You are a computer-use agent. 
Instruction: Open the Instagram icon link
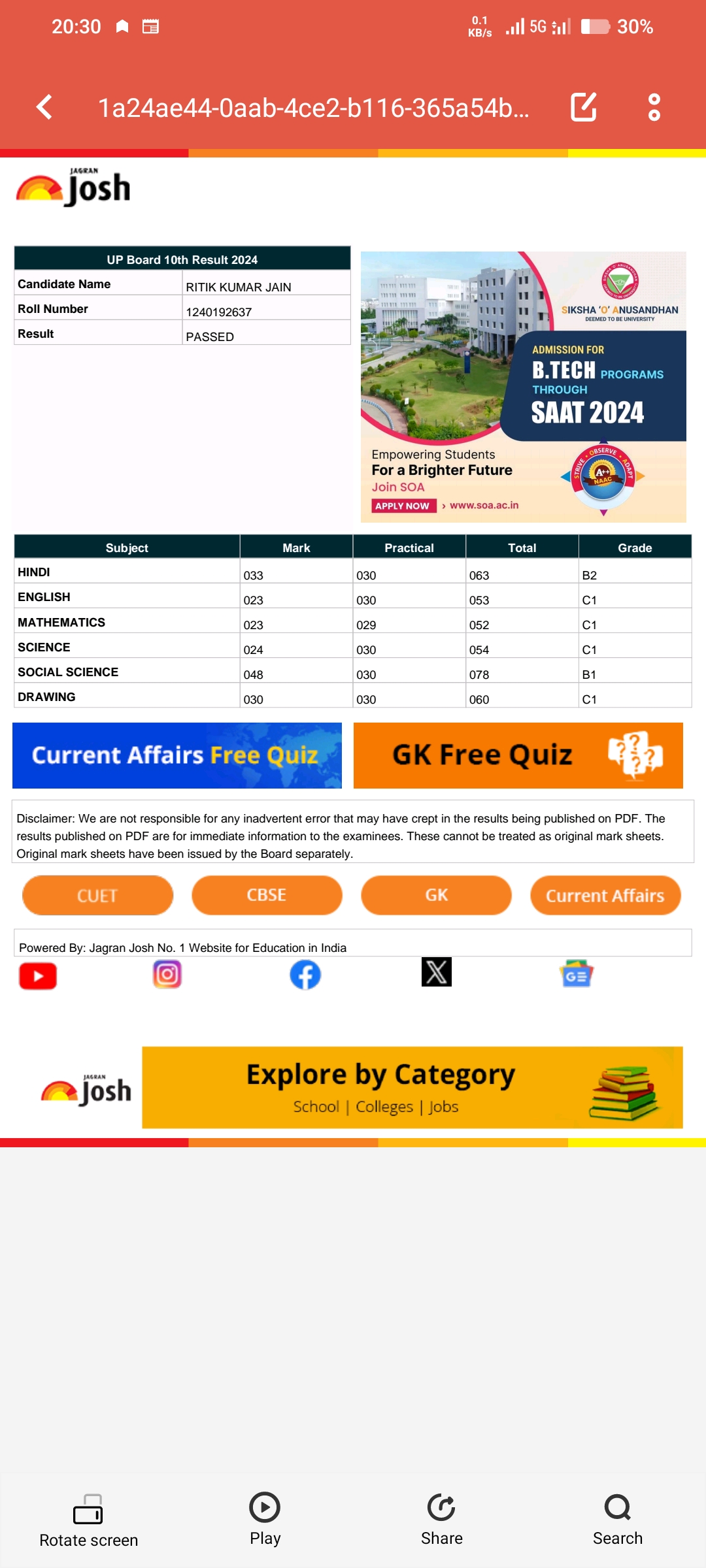[x=167, y=975]
